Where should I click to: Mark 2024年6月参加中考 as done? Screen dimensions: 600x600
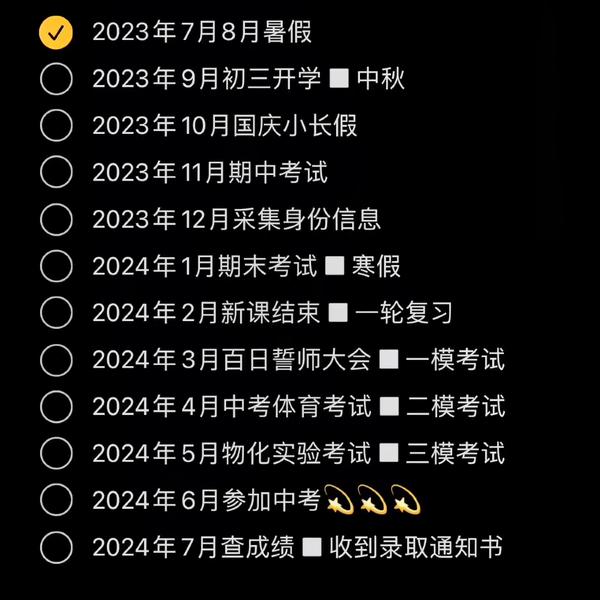coord(57,500)
